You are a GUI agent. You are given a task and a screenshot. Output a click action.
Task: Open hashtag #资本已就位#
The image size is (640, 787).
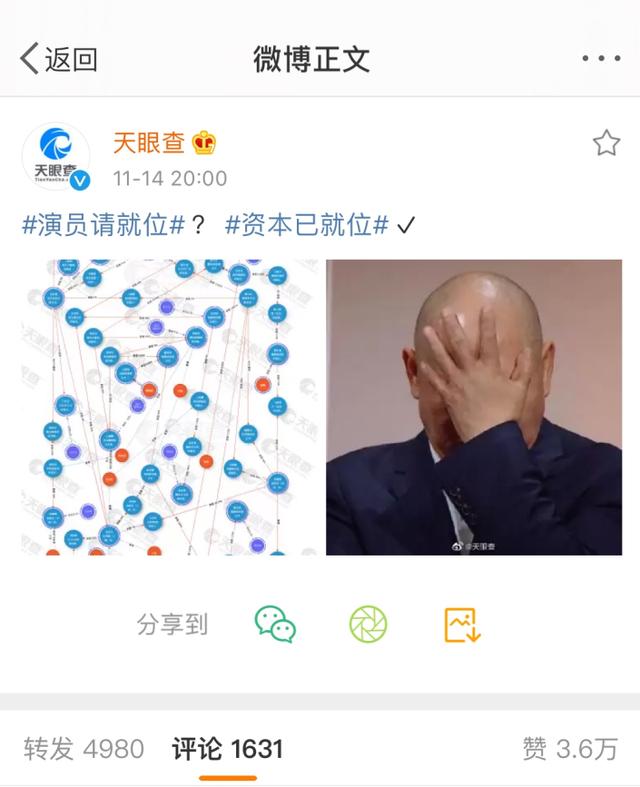pos(307,225)
